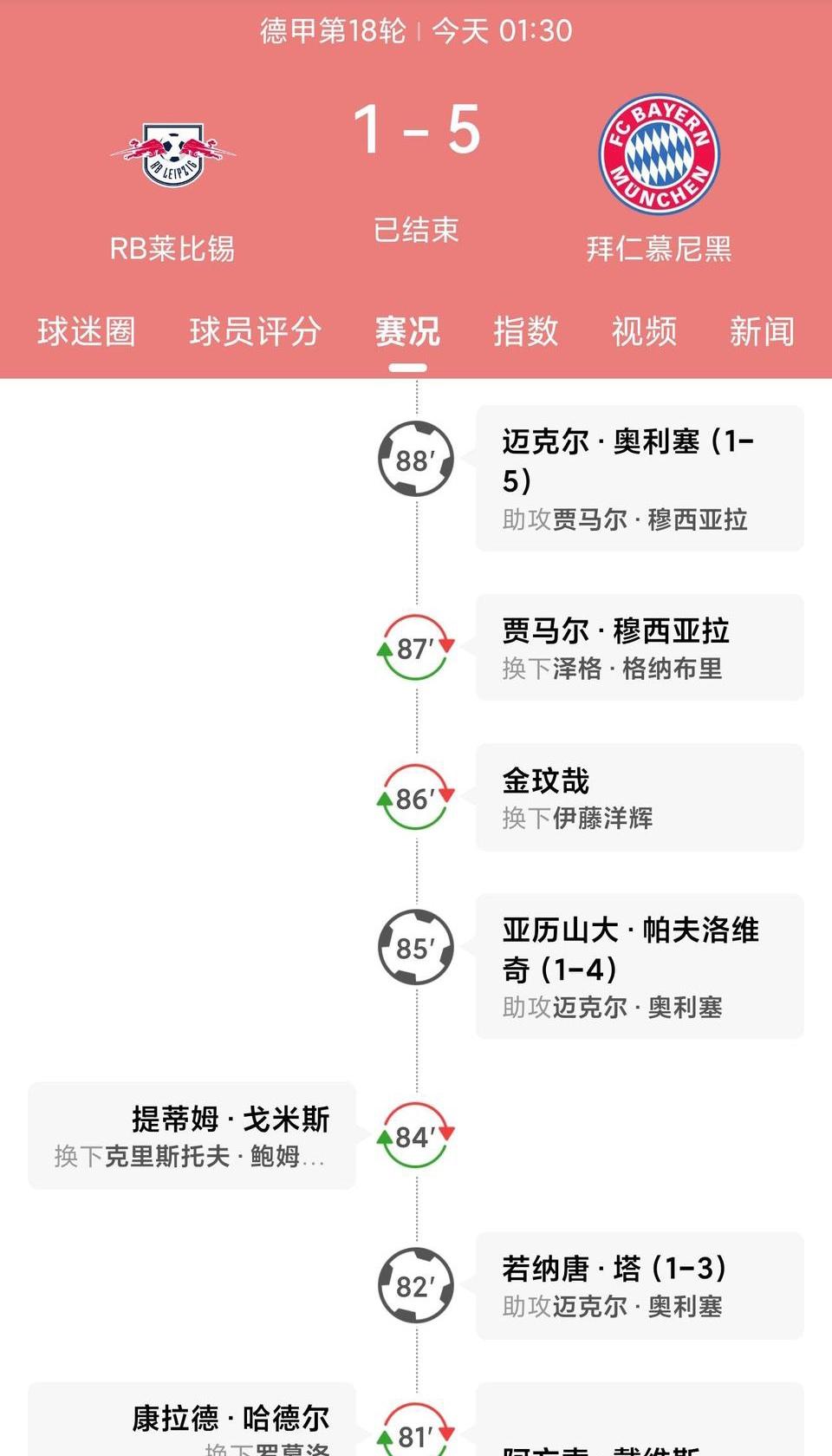Select the 82' goal ball icon
Screen dimensions: 832x1456
click(x=414, y=1287)
